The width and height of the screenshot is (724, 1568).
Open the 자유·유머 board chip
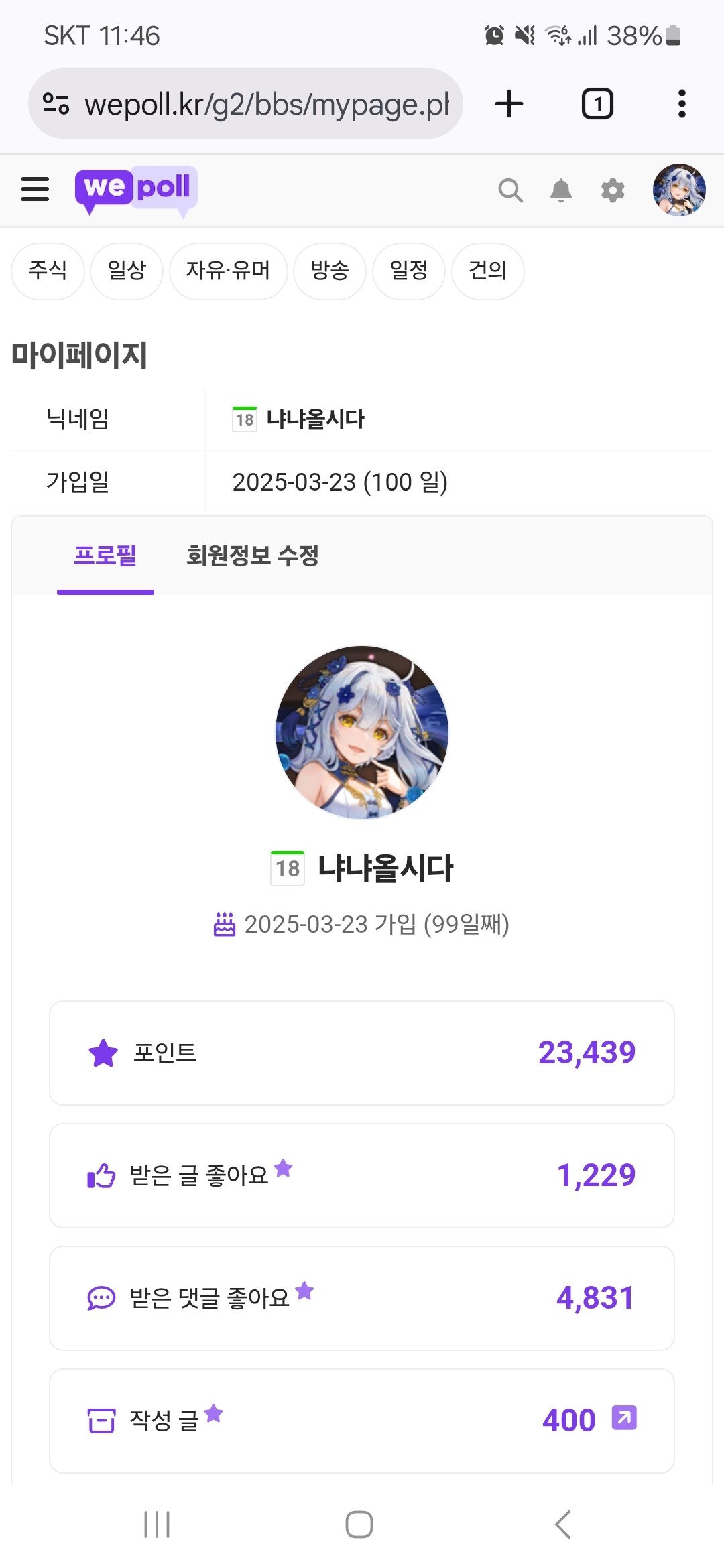point(228,271)
